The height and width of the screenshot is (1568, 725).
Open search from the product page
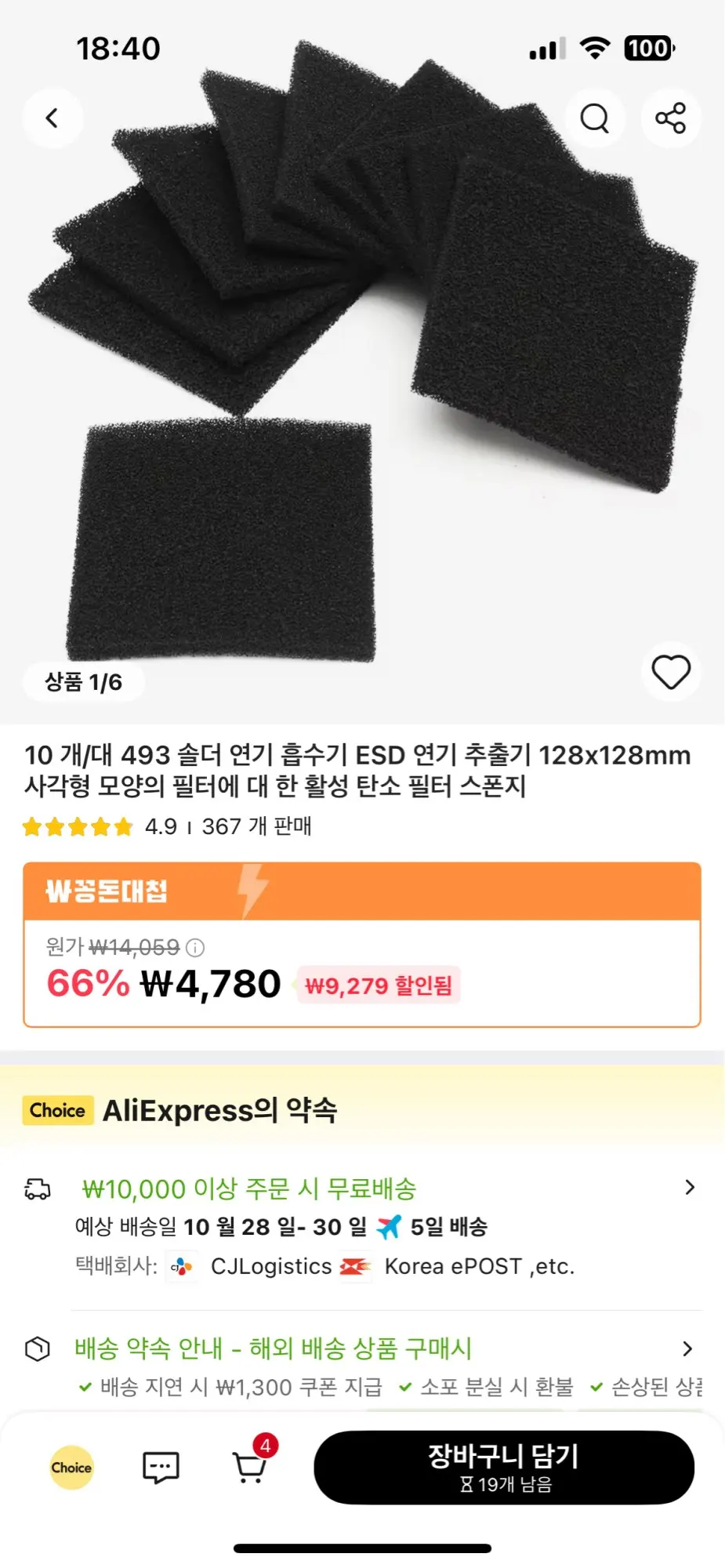[594, 118]
